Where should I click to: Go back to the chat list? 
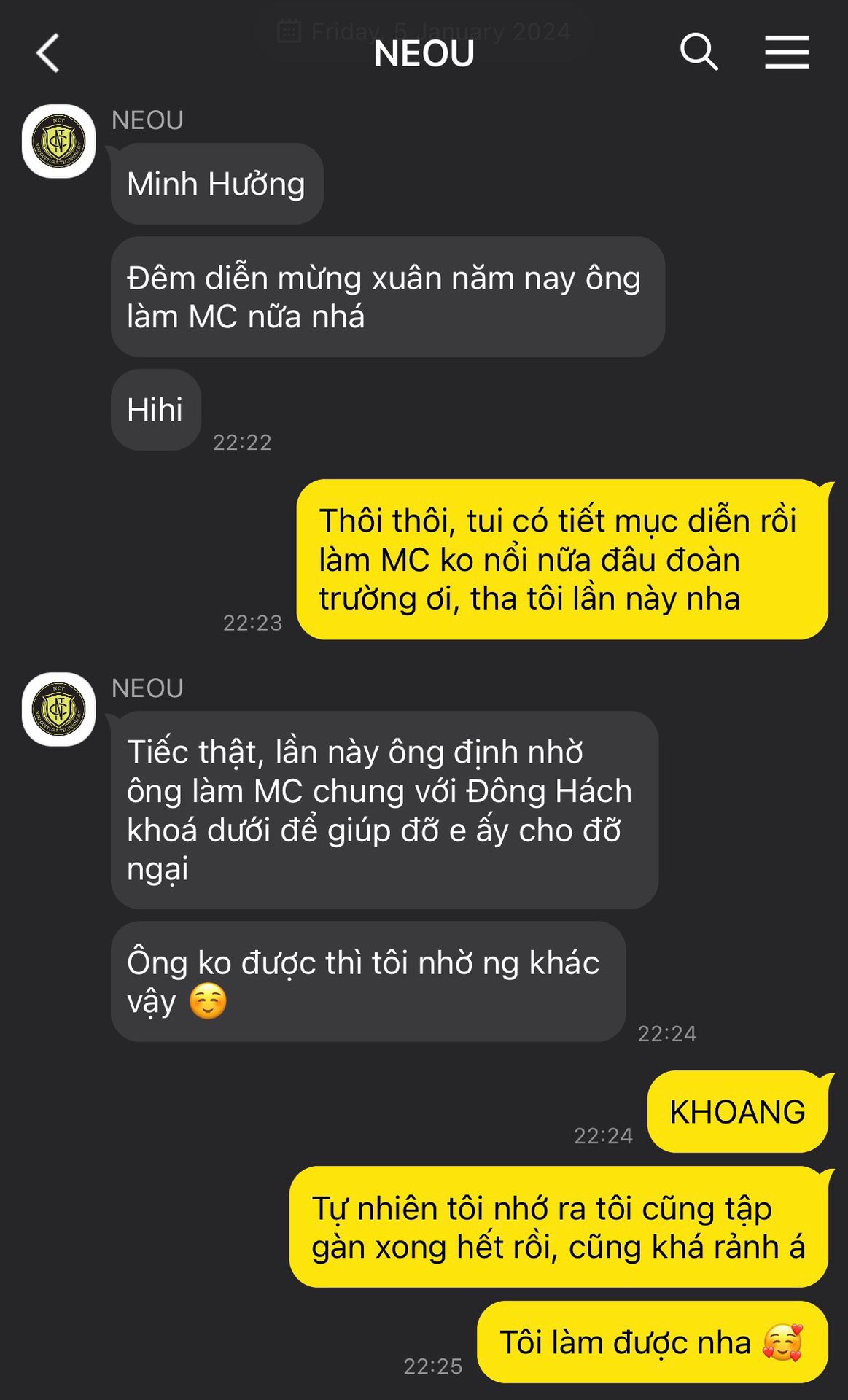coord(48,53)
